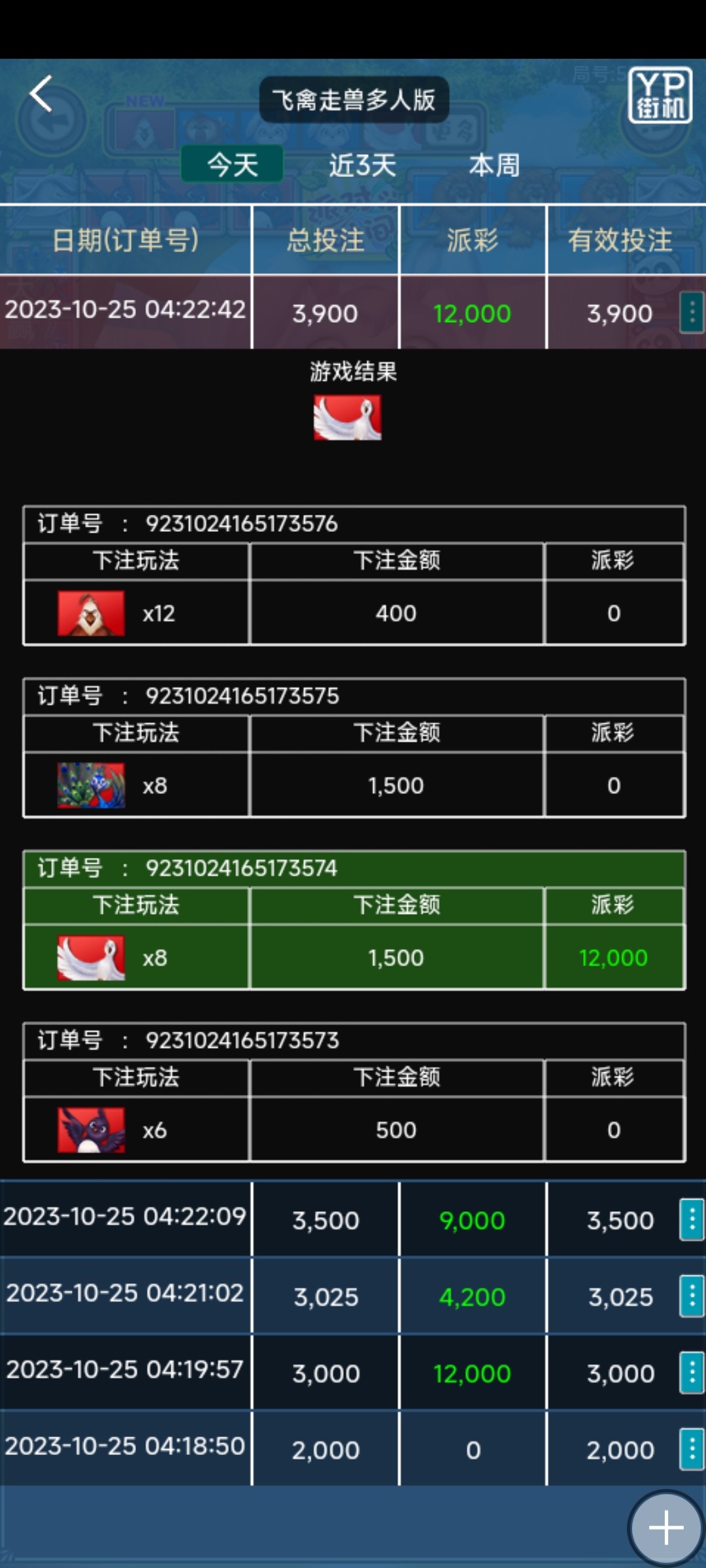The image size is (706, 1568).
Task: Open the YP街机 icon at top right
Action: click(x=660, y=95)
